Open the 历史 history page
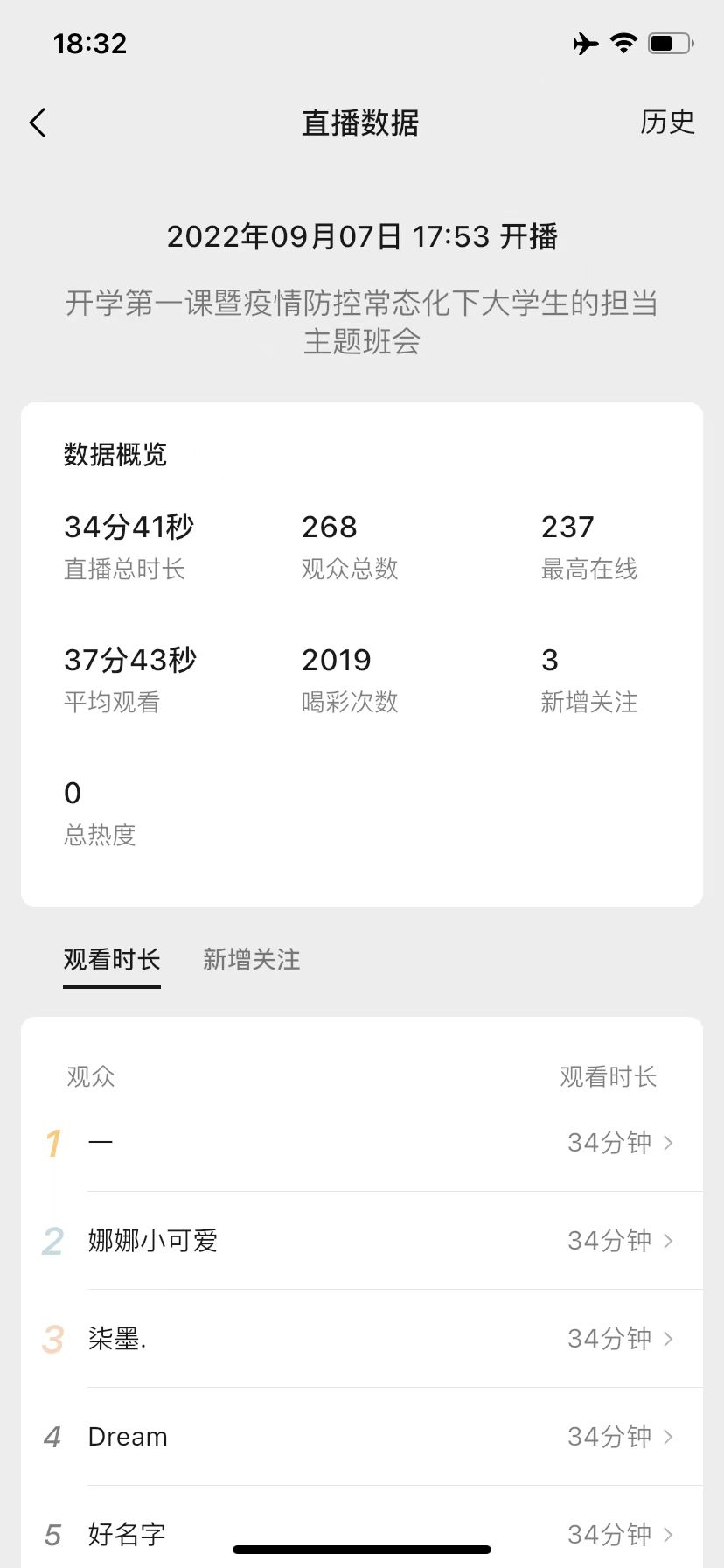Image resolution: width=724 pixels, height=1568 pixels. pyautogui.click(x=667, y=122)
